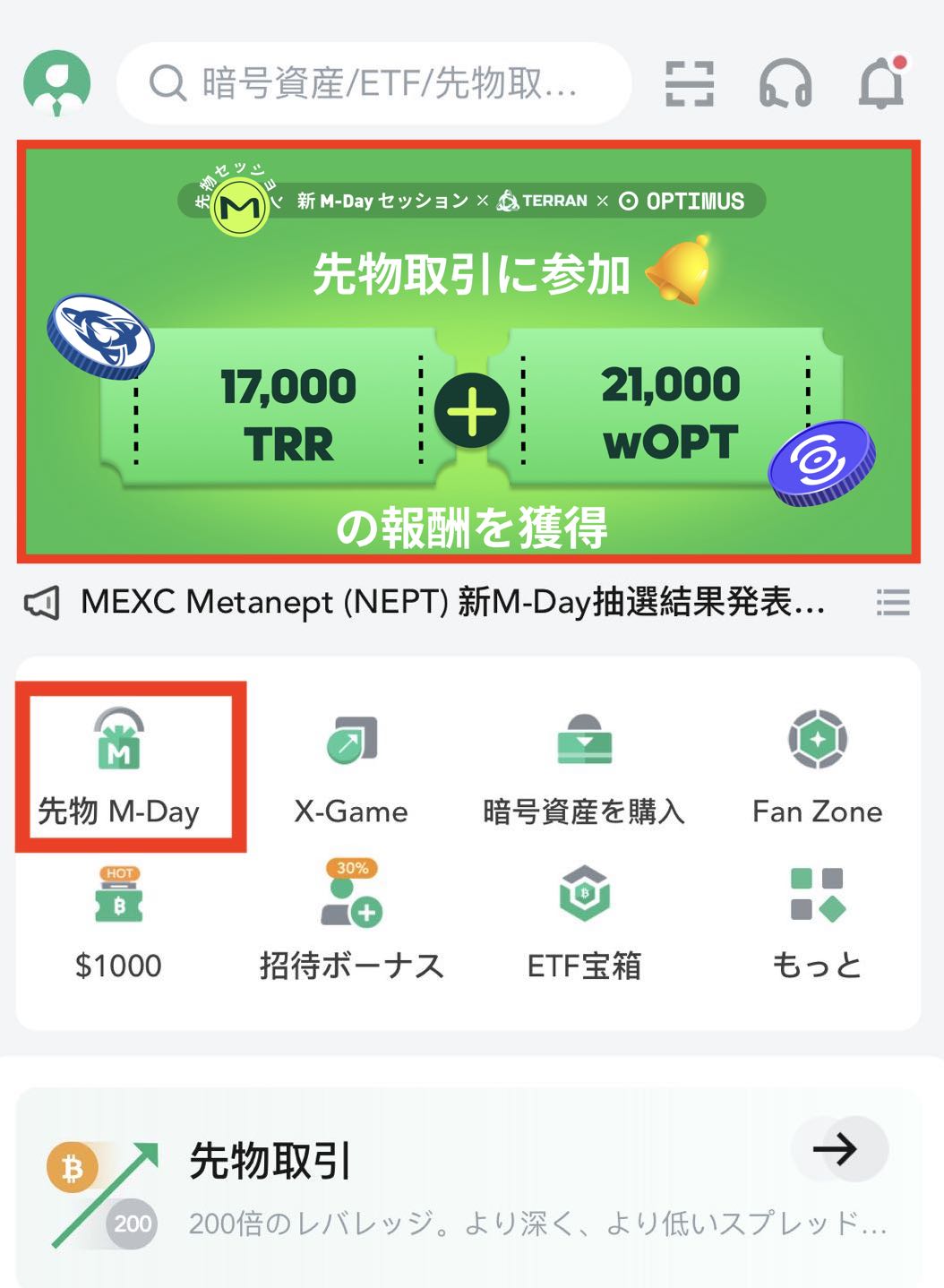Tap the crypto/ETF/futures search box

[374, 83]
